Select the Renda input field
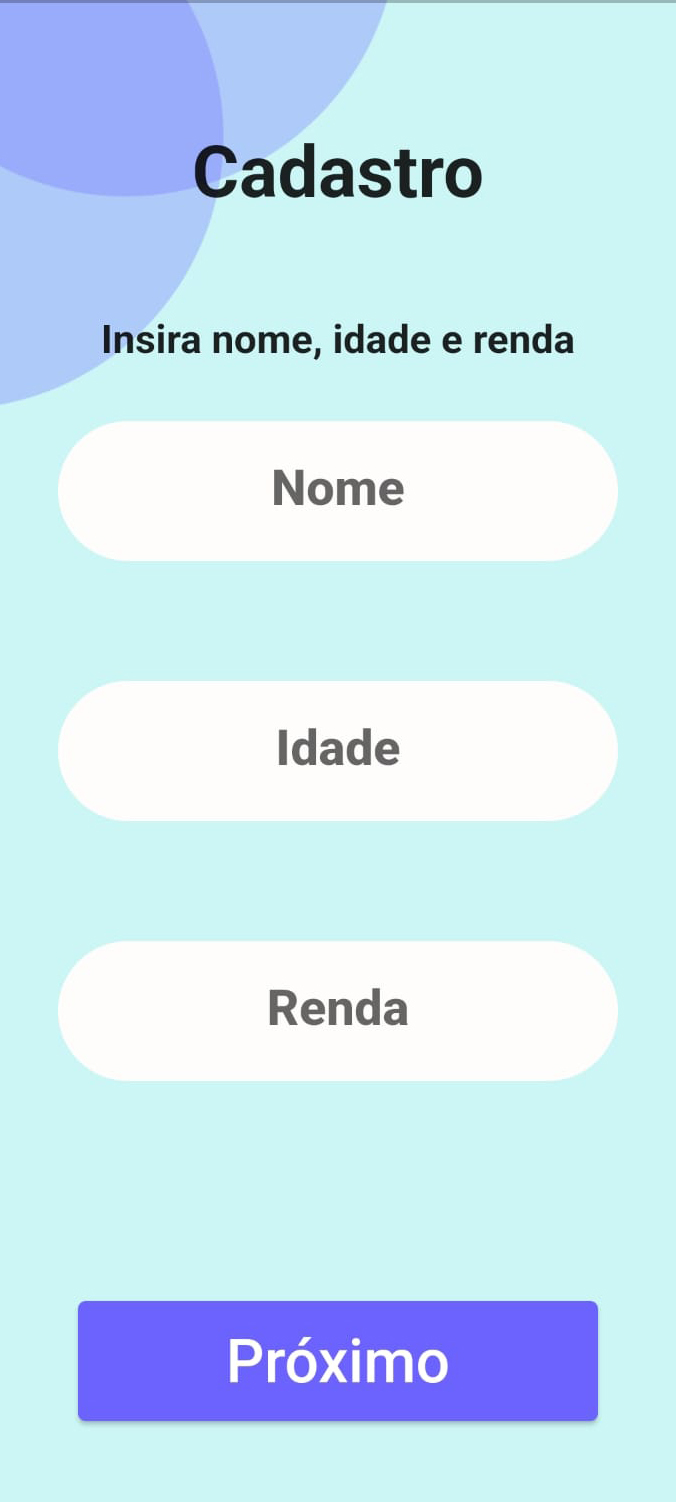The width and height of the screenshot is (676, 1502). [x=338, y=1010]
